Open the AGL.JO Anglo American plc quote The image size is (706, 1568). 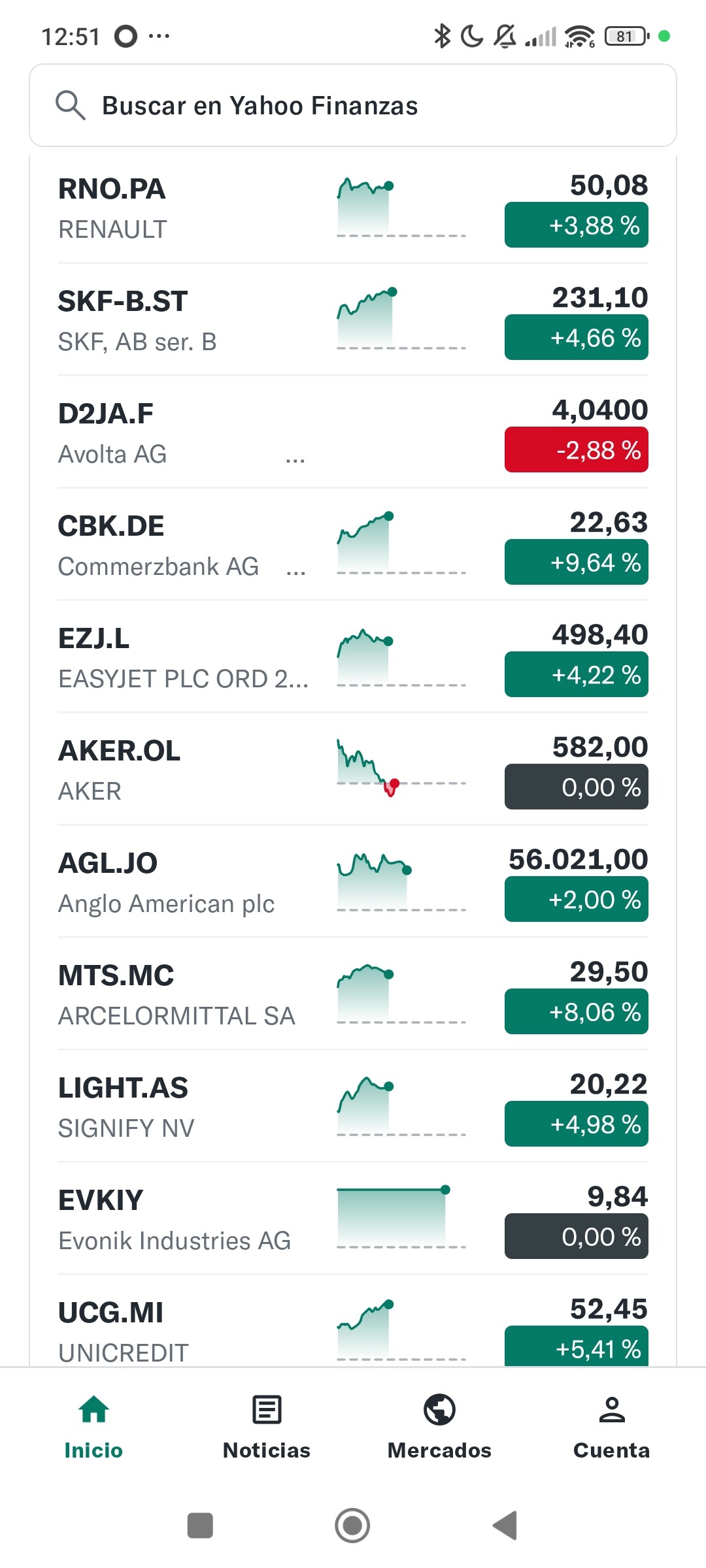[353, 881]
